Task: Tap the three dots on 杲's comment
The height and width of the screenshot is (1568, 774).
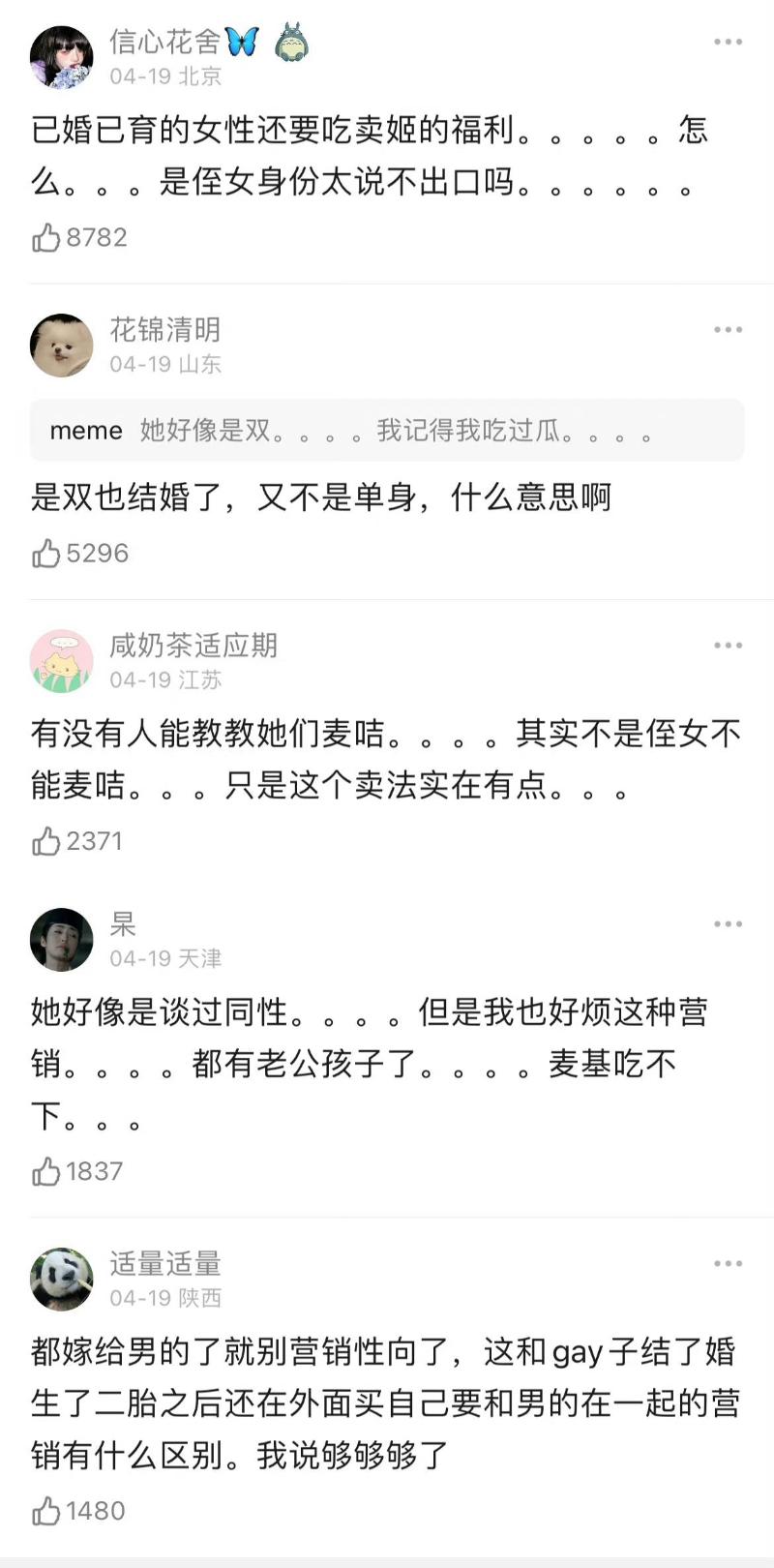Action: (x=728, y=924)
